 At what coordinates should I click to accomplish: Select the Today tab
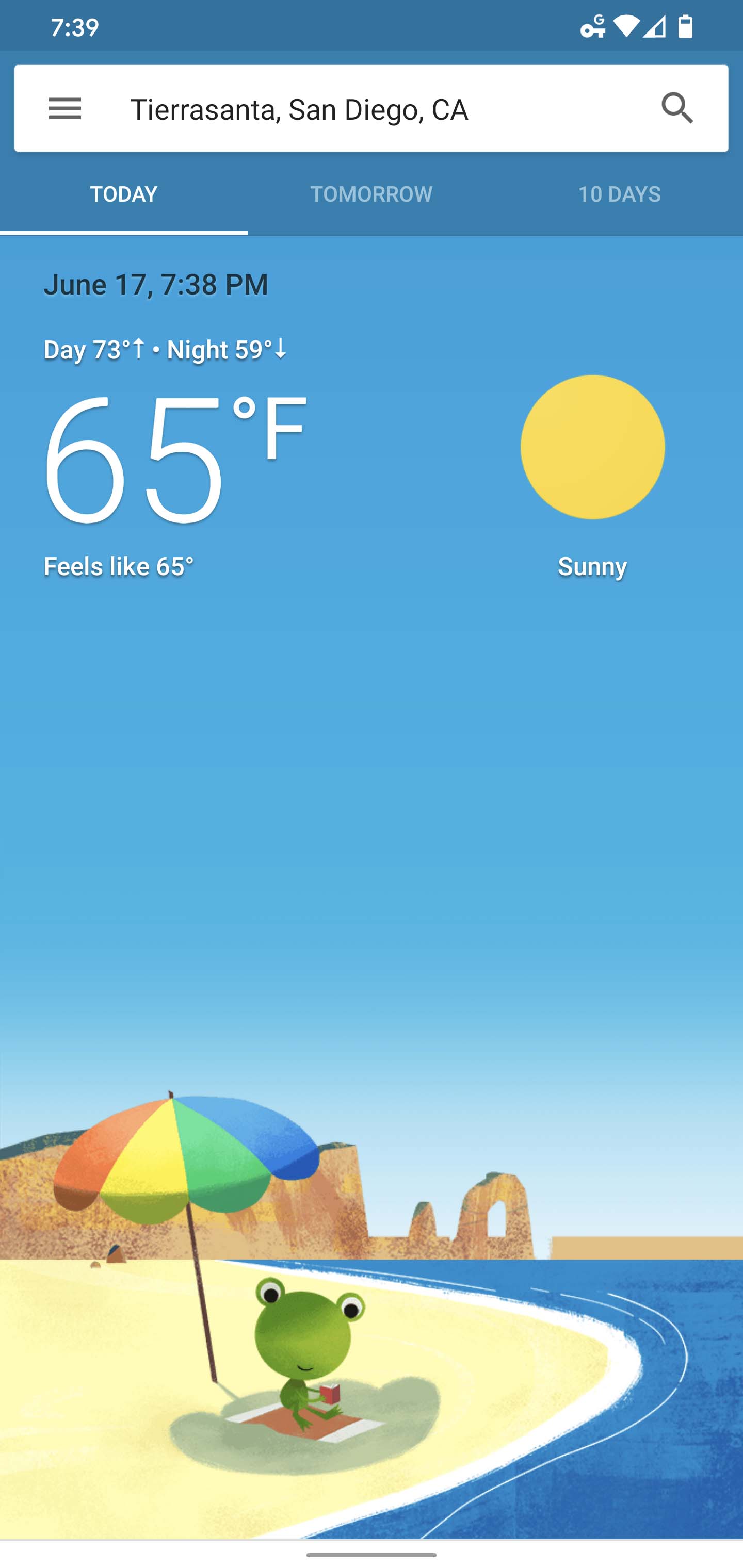pos(124,194)
